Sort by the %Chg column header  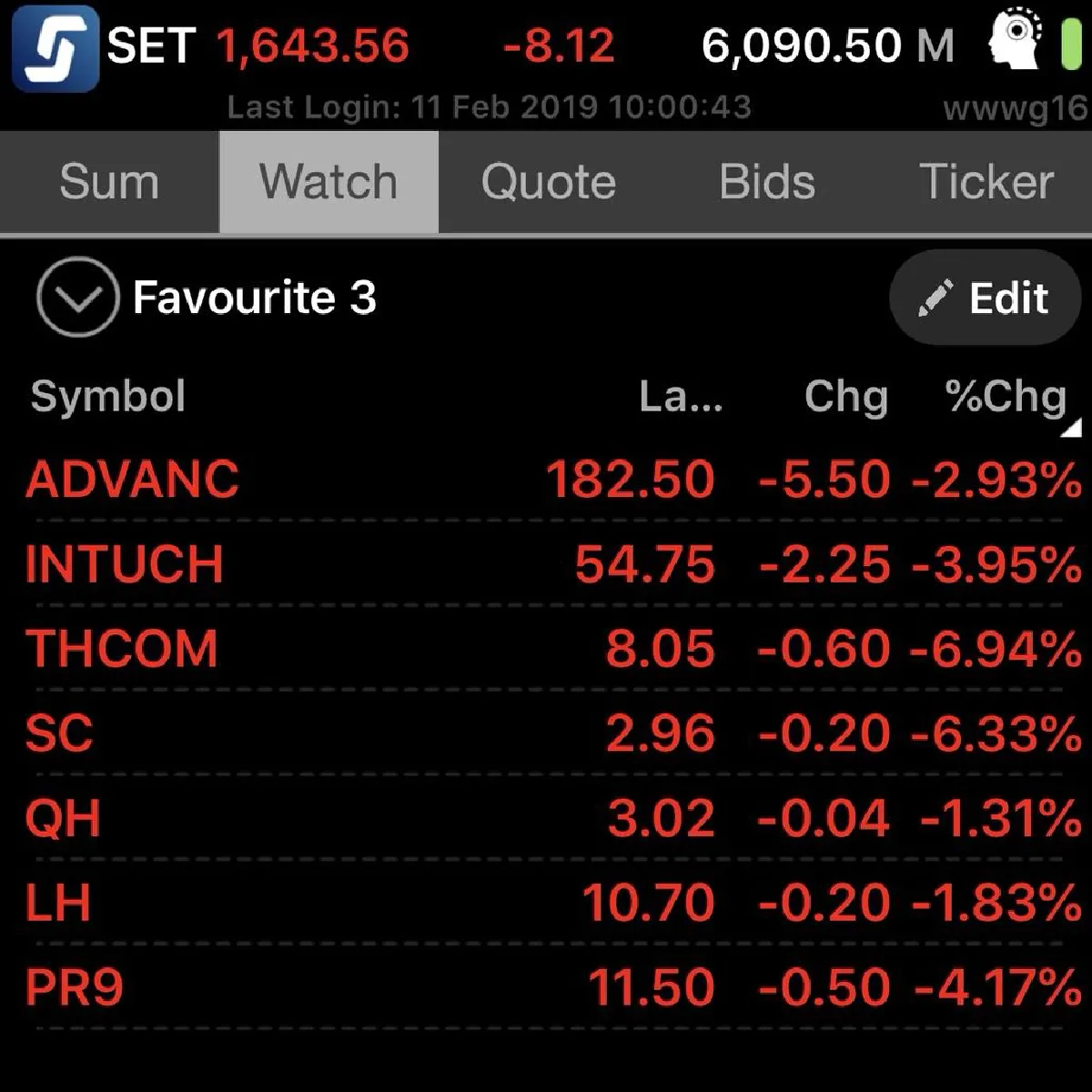pos(1006,397)
